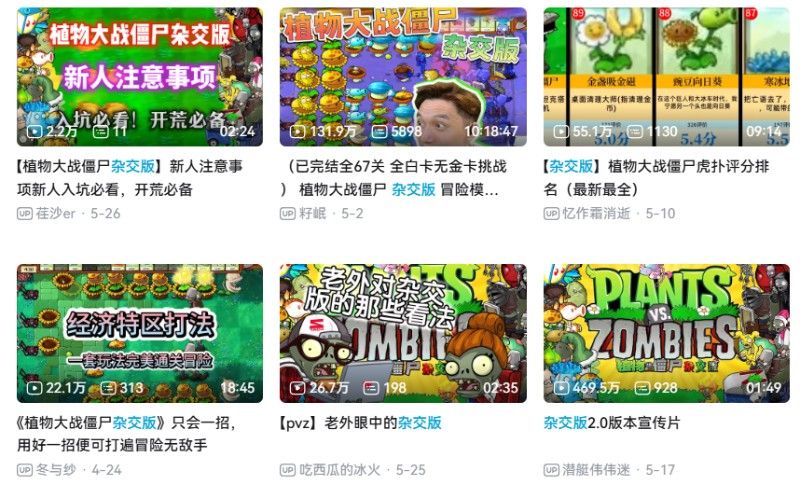Open the 经济特区打法 video thumbnail
The width and height of the screenshot is (800, 485).
[x=140, y=333]
